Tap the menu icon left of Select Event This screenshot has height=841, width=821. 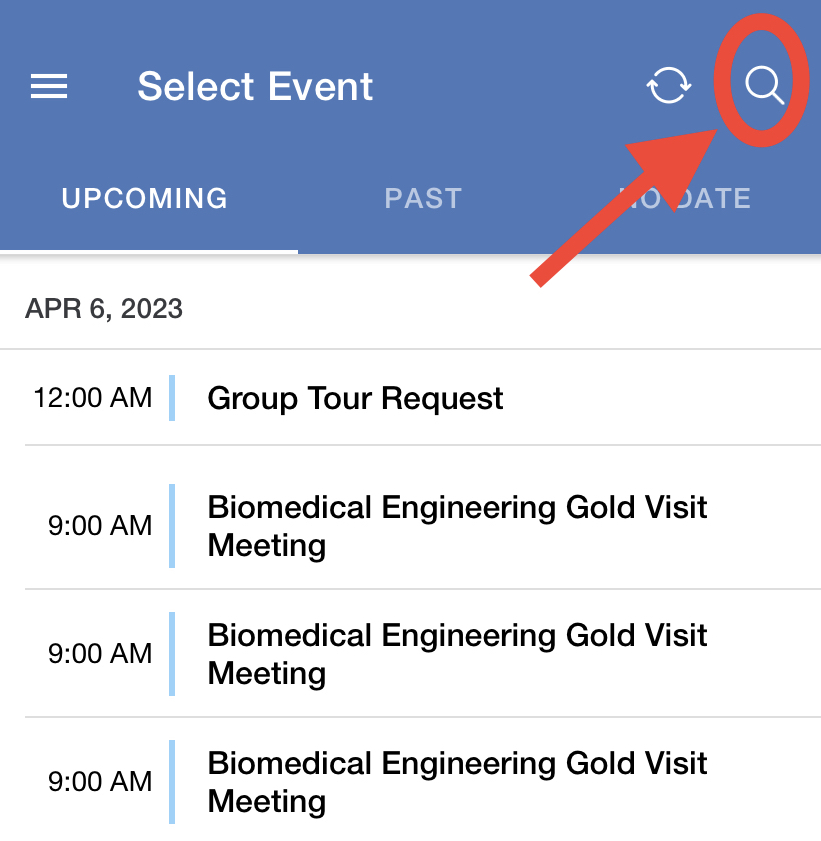point(48,86)
